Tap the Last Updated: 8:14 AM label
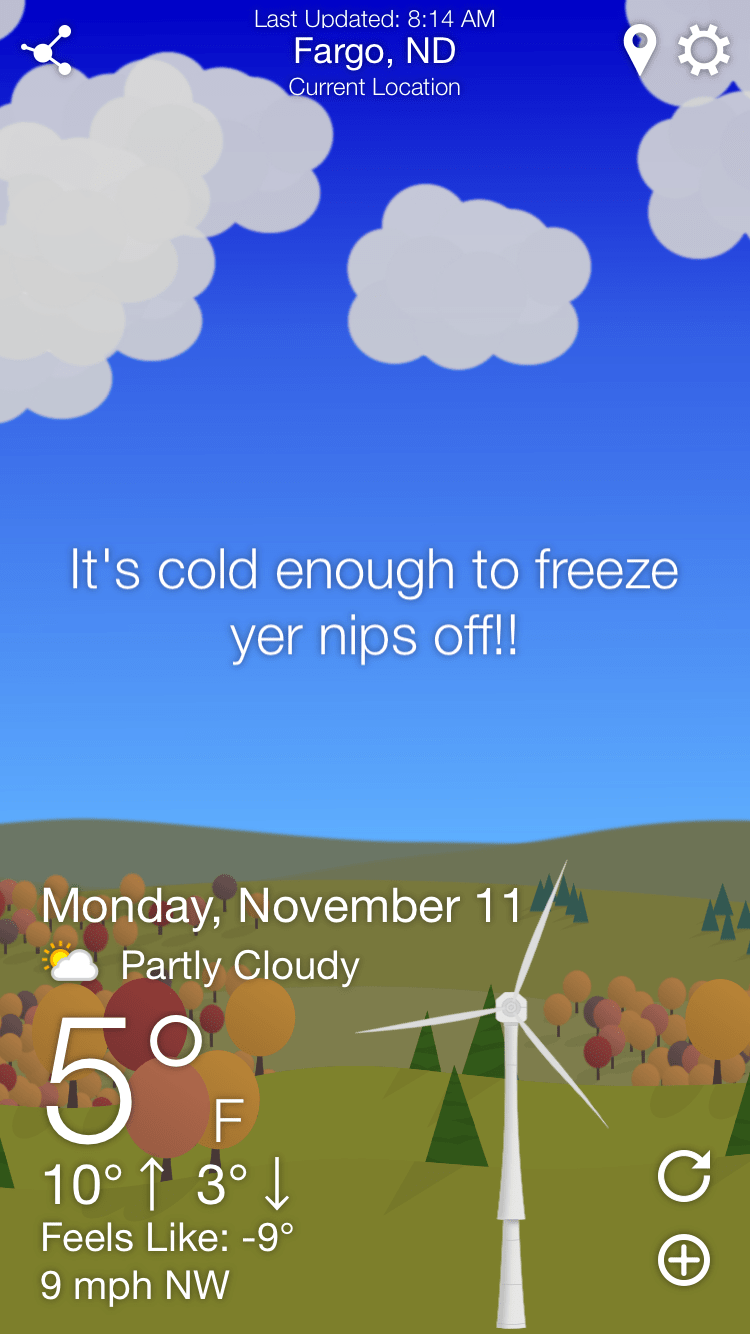Image resolution: width=750 pixels, height=1334 pixels. [x=375, y=18]
